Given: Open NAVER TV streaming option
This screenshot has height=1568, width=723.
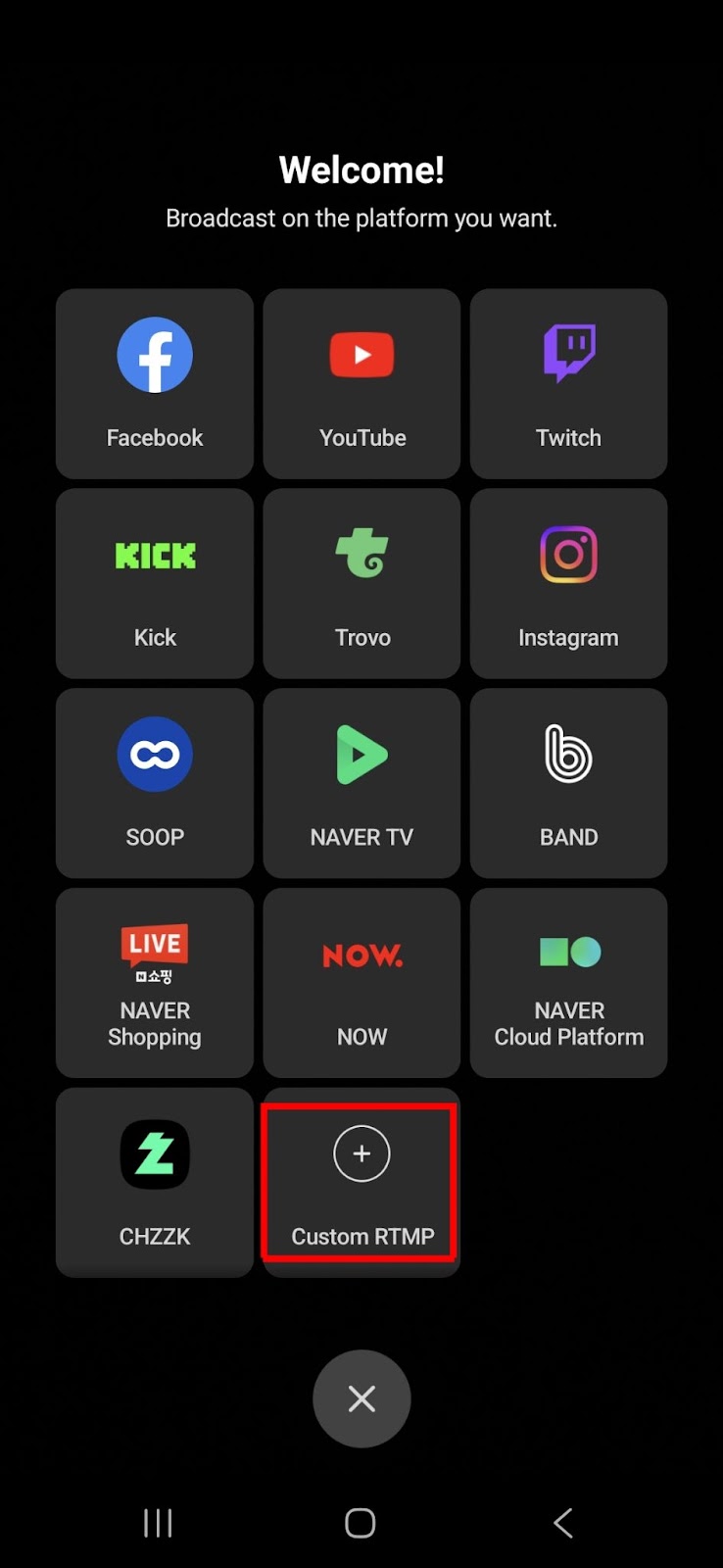Looking at the screenshot, I should point(361,784).
